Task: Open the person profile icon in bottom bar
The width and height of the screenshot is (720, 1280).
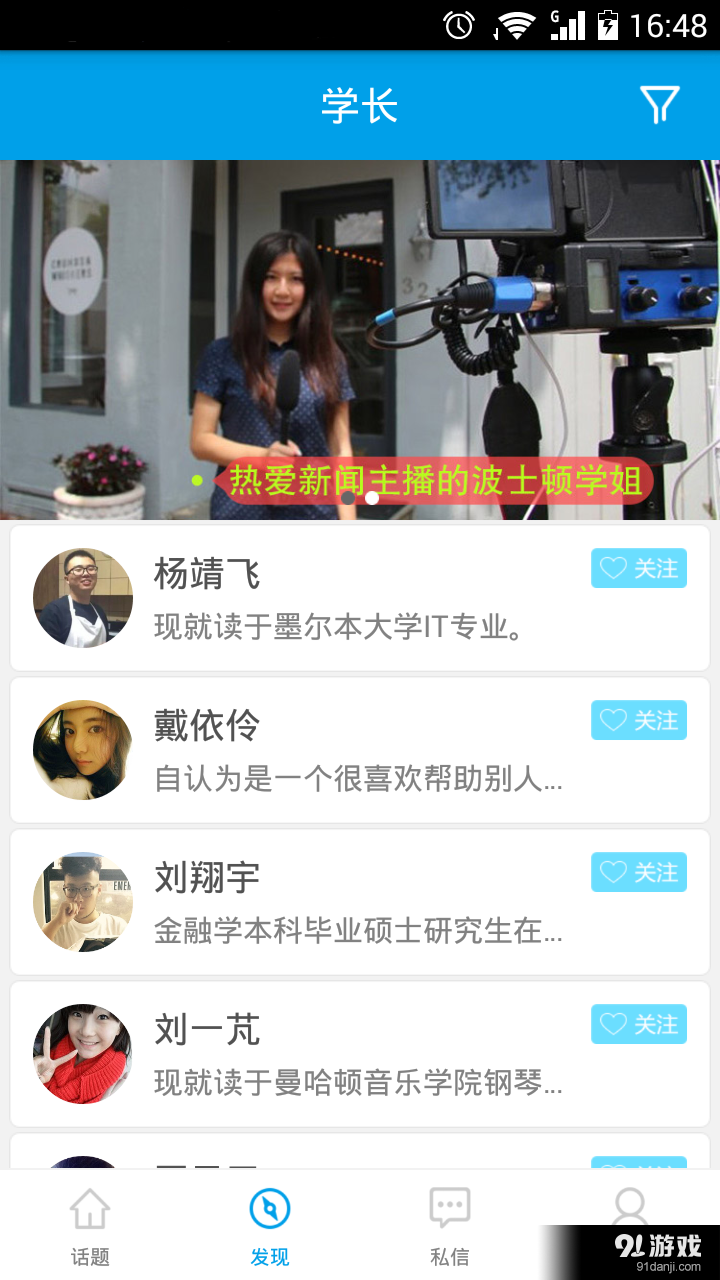Action: (630, 1207)
